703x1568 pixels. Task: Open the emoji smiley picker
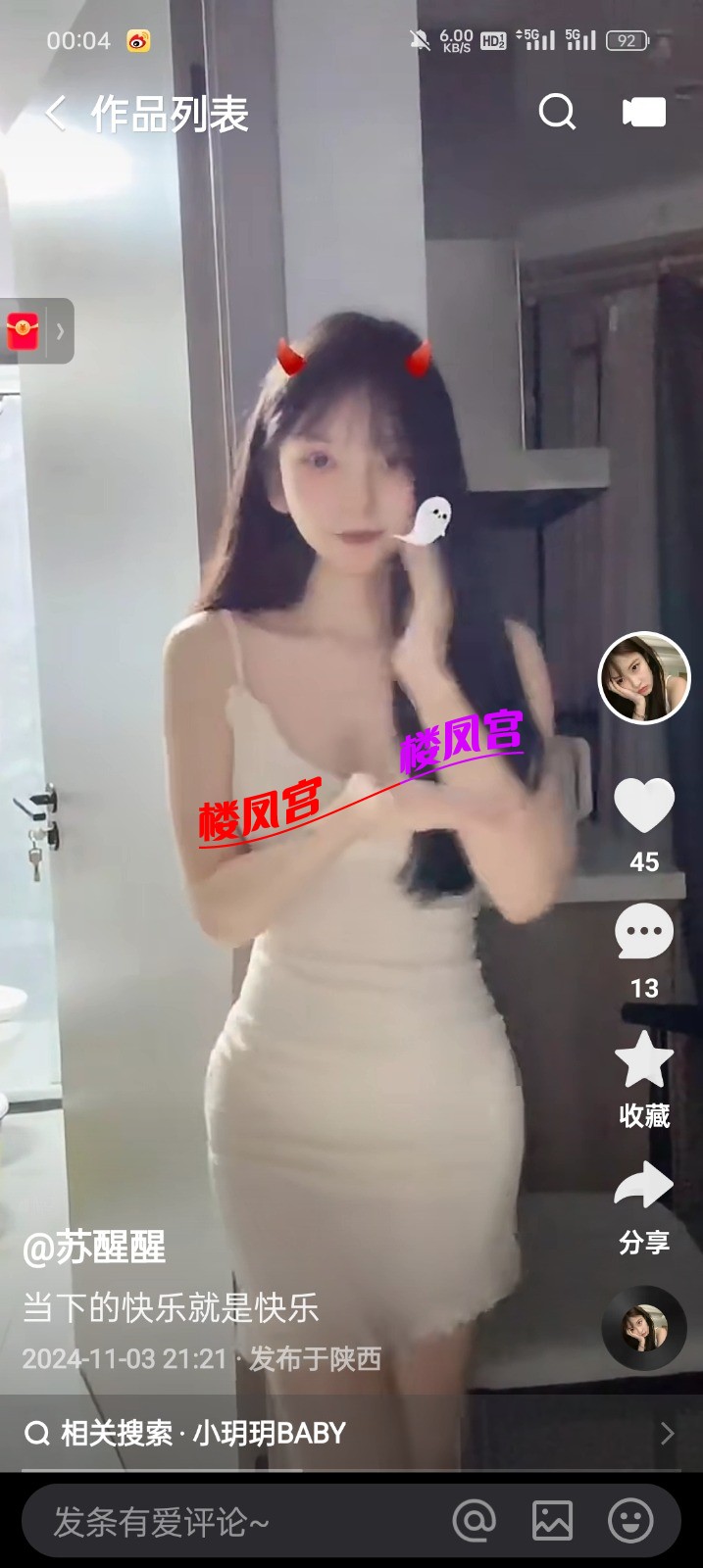(x=630, y=1521)
